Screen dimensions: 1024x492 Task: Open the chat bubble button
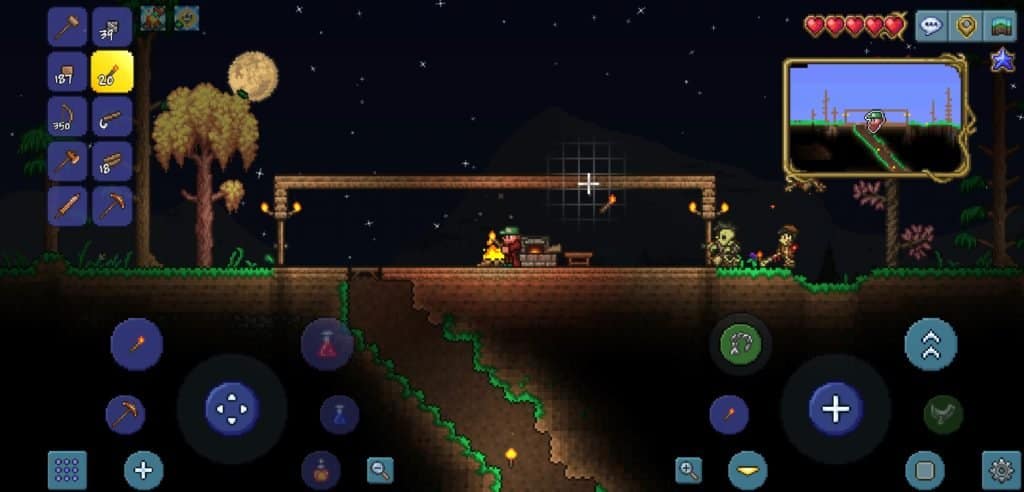pos(931,26)
